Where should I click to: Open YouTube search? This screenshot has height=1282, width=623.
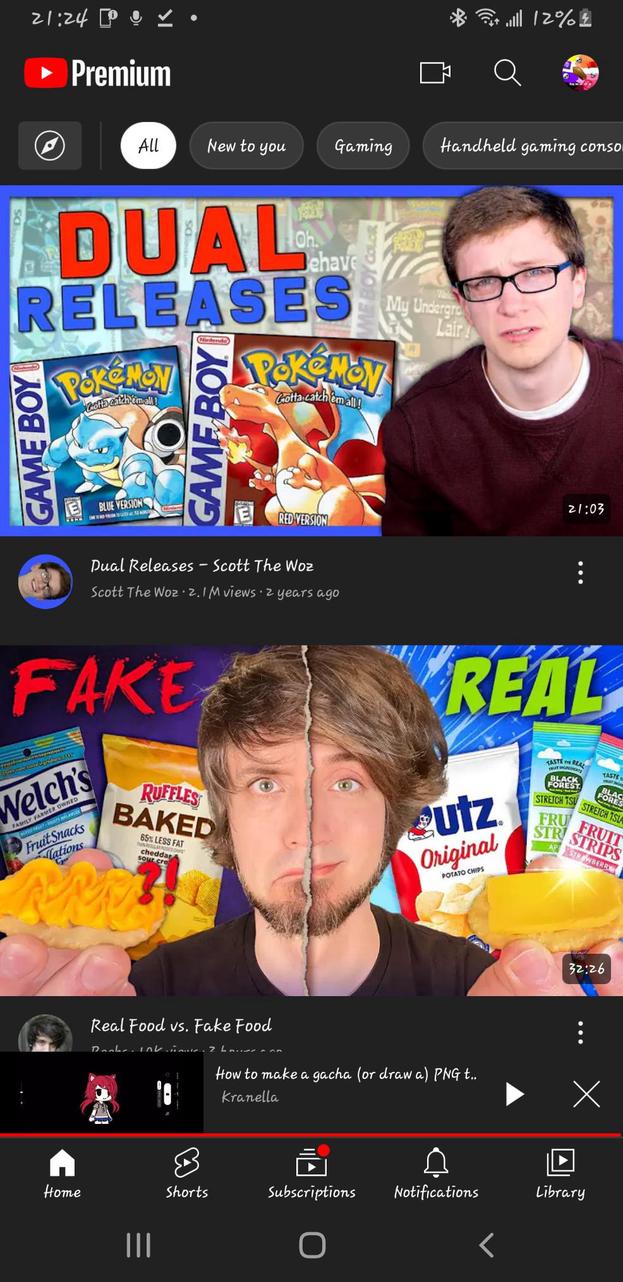coord(507,73)
